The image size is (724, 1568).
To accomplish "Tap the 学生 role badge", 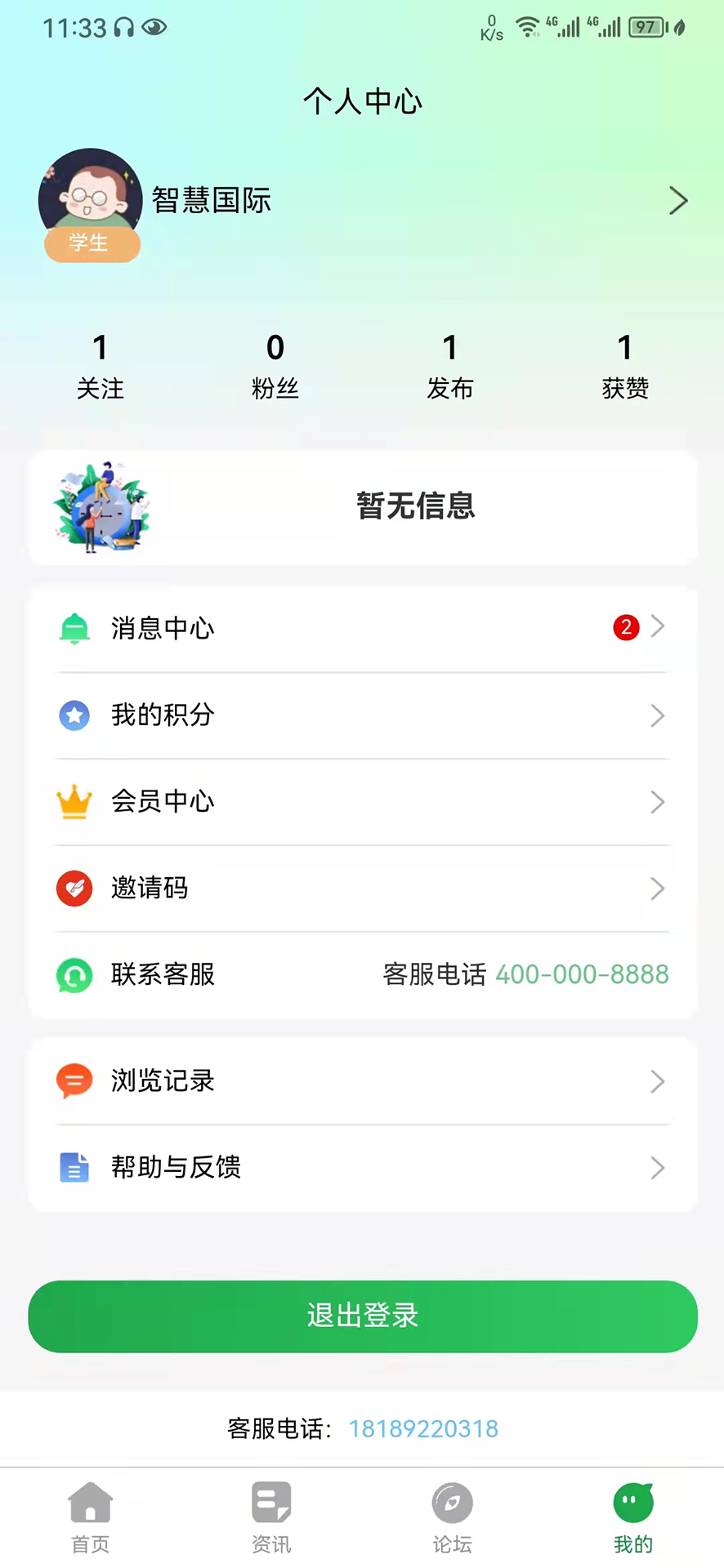I will click(x=92, y=243).
